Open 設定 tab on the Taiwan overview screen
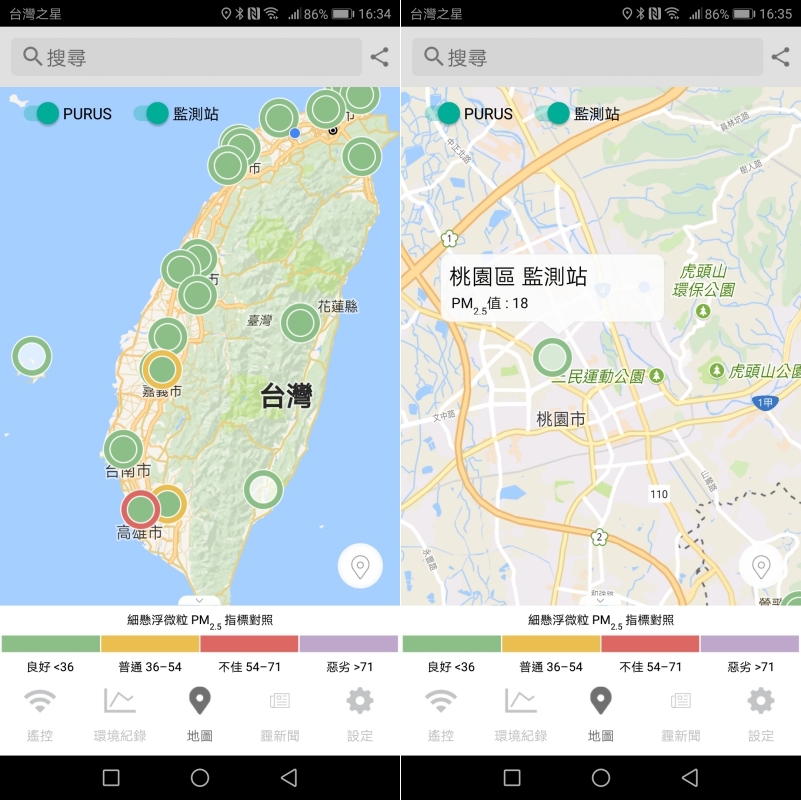801x800 pixels. 360,714
